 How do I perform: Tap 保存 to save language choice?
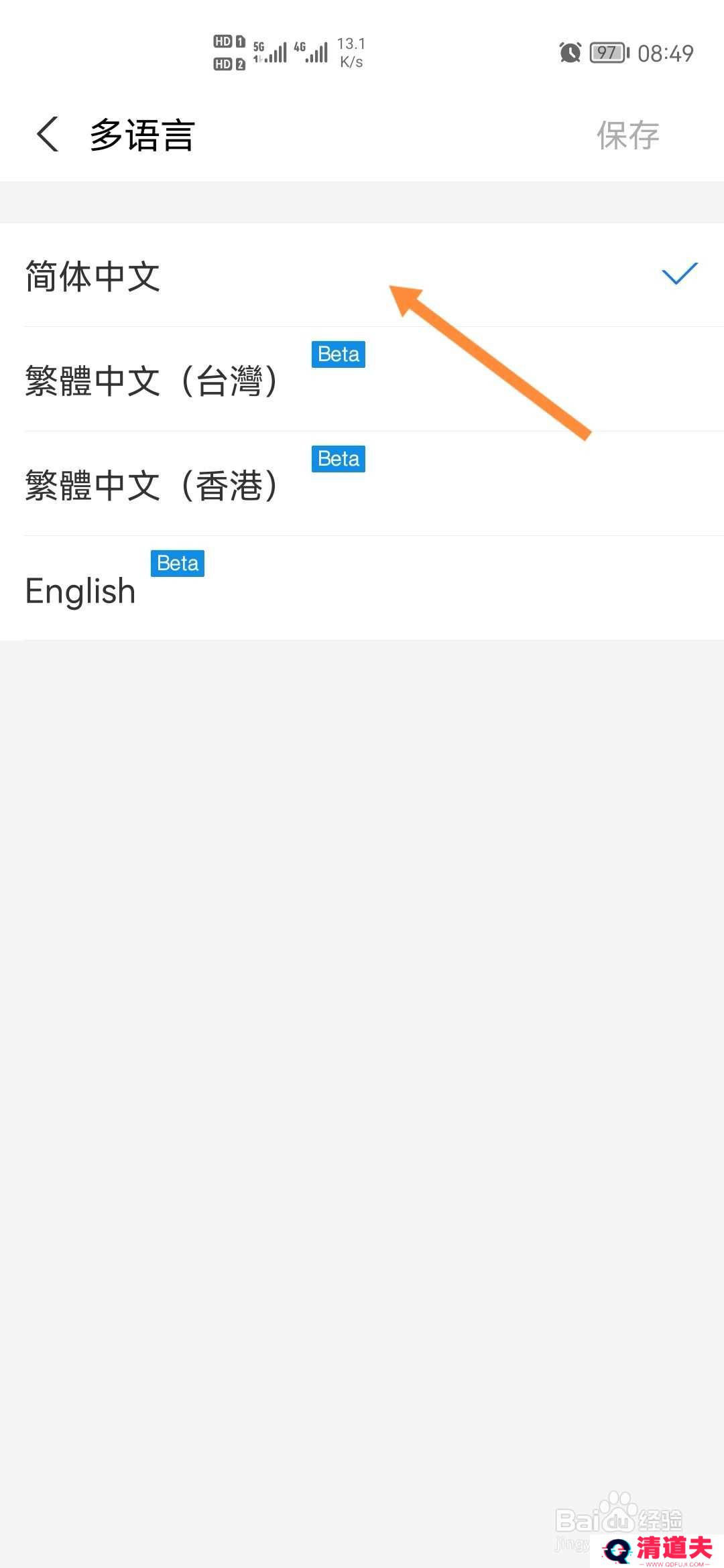(627, 136)
